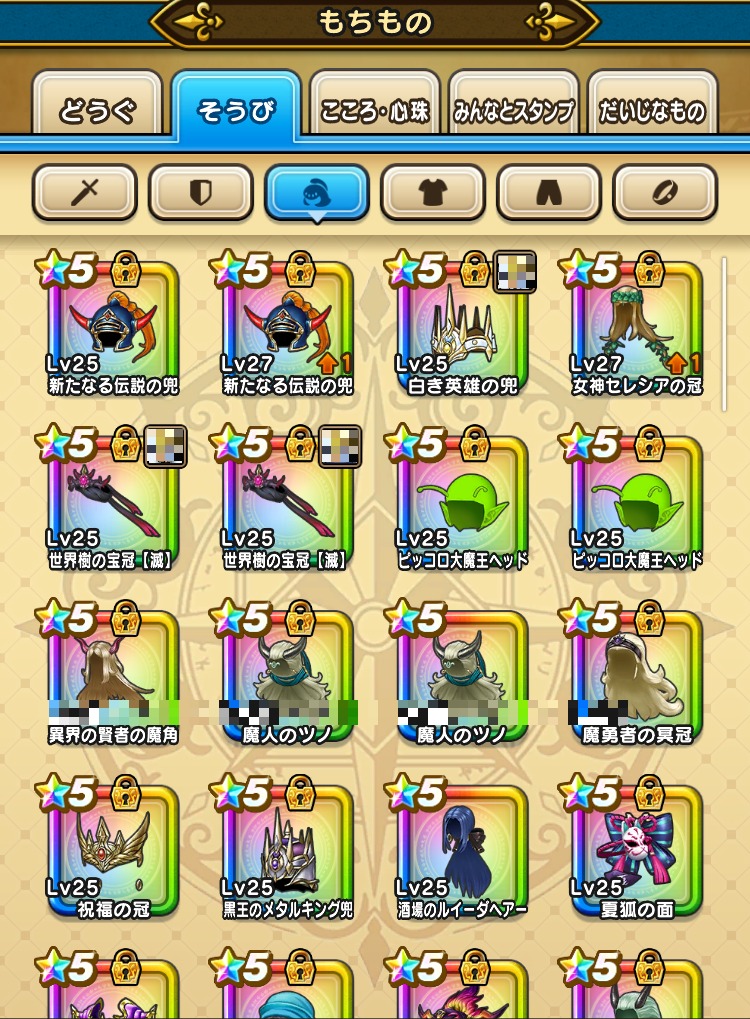Select 白き英雄の兜 helmet

point(462,330)
